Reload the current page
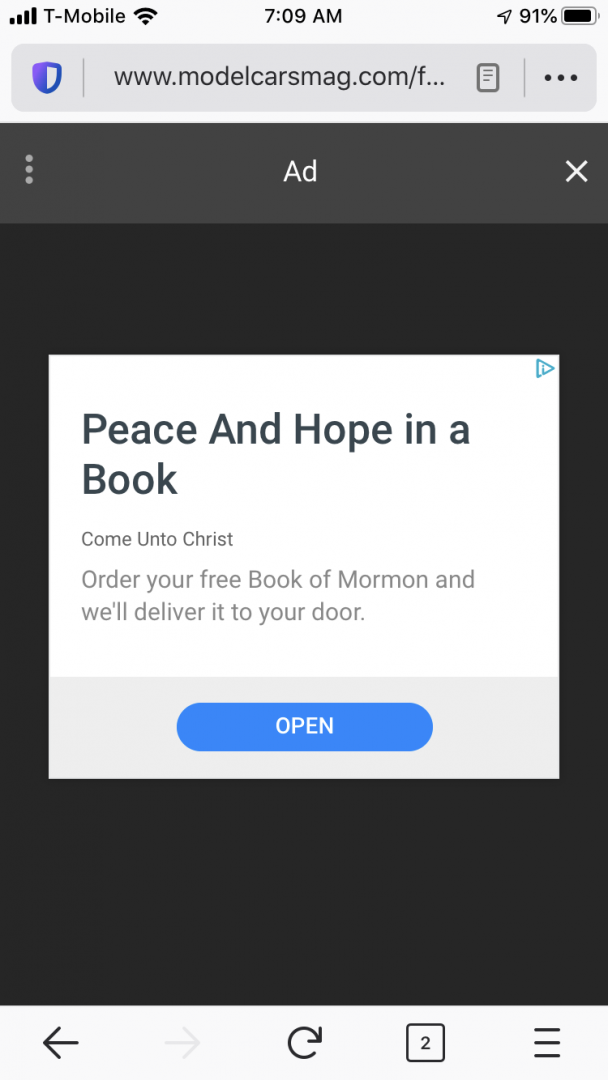Image resolution: width=608 pixels, height=1080 pixels. 304,1043
